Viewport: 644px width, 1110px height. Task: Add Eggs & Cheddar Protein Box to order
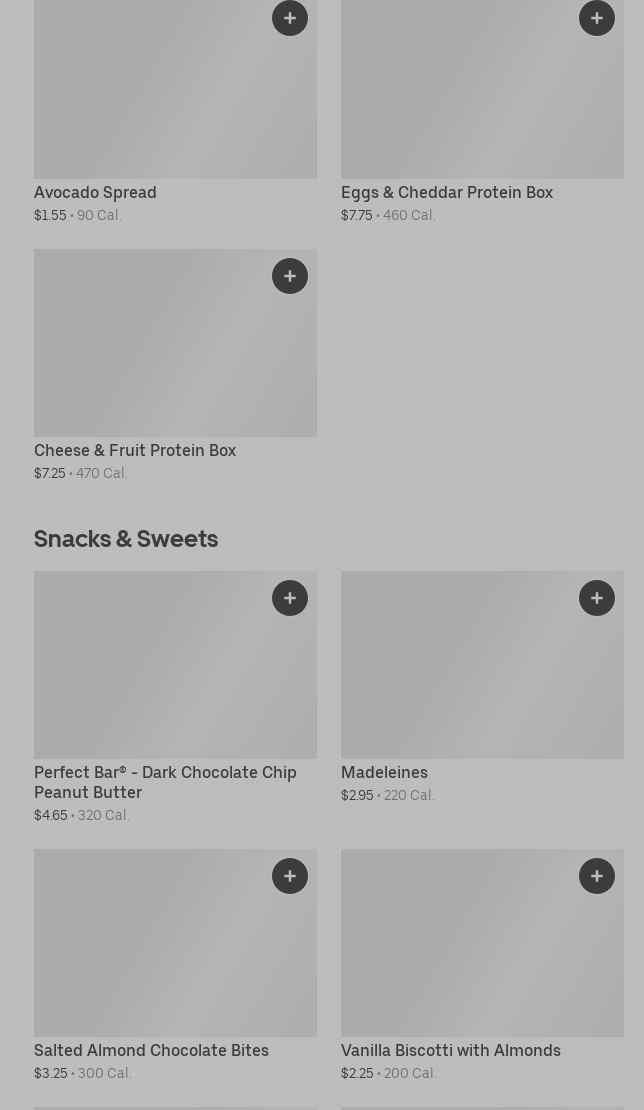coord(597,18)
